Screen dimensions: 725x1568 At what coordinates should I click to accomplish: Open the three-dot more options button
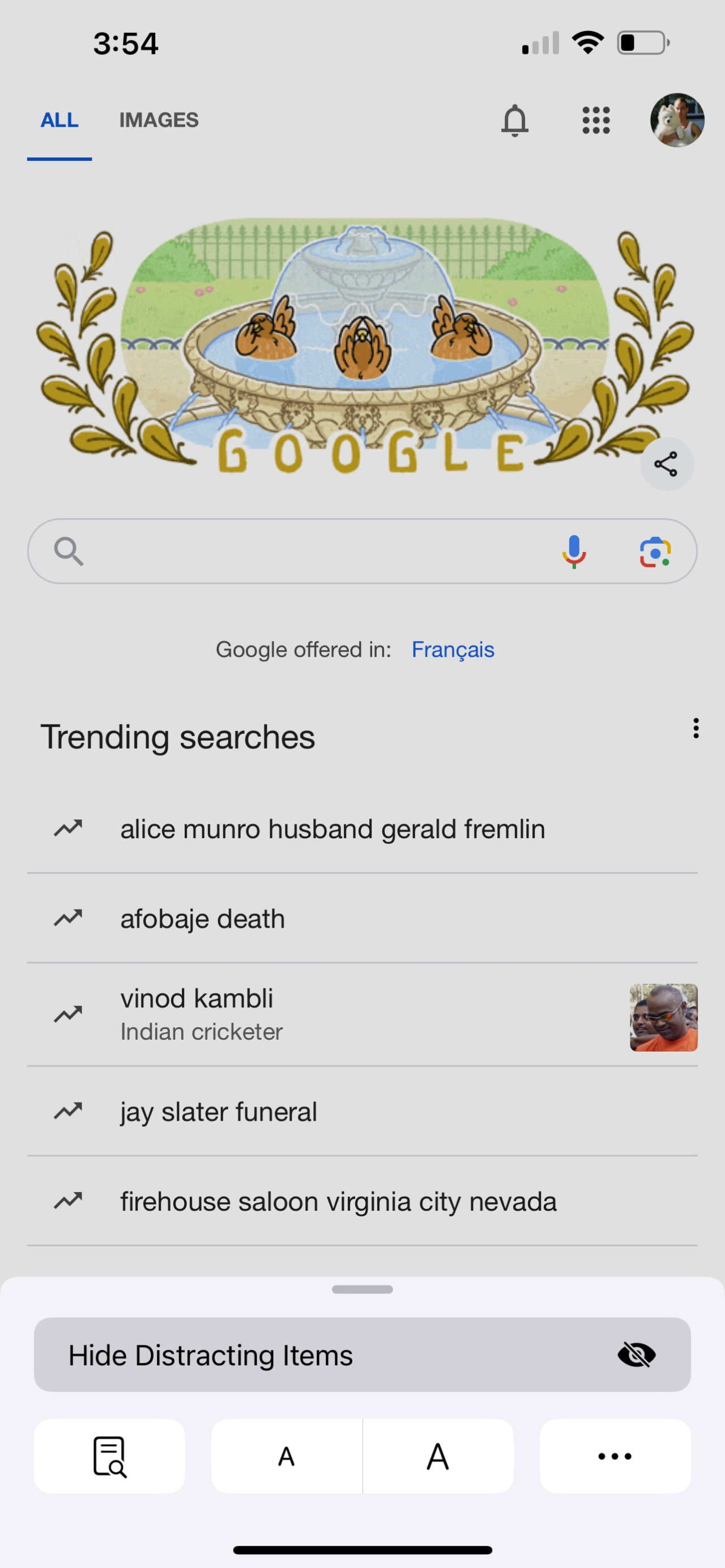pos(615,1456)
